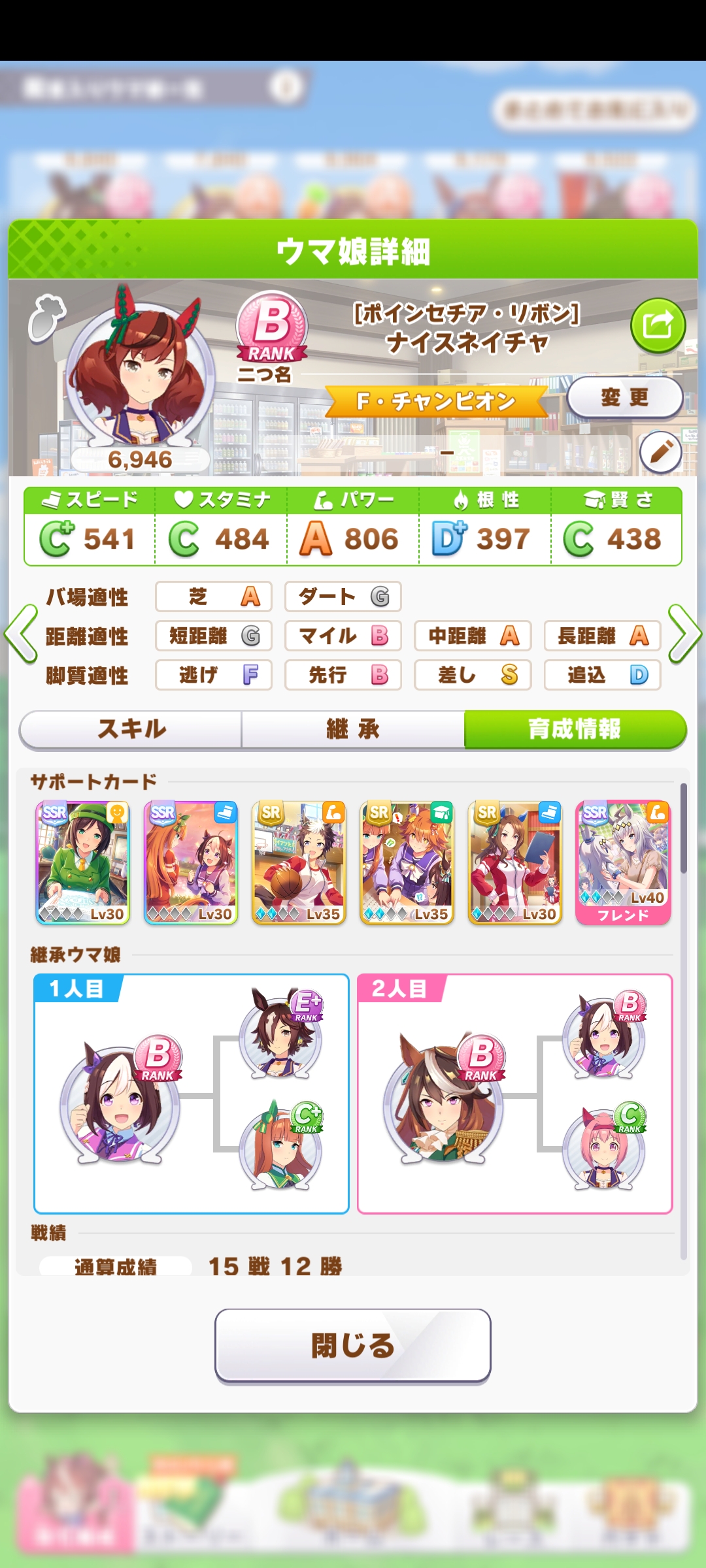The height and width of the screenshot is (1568, 706).
Task: Tap the pencil edit icon
Action: (x=660, y=452)
